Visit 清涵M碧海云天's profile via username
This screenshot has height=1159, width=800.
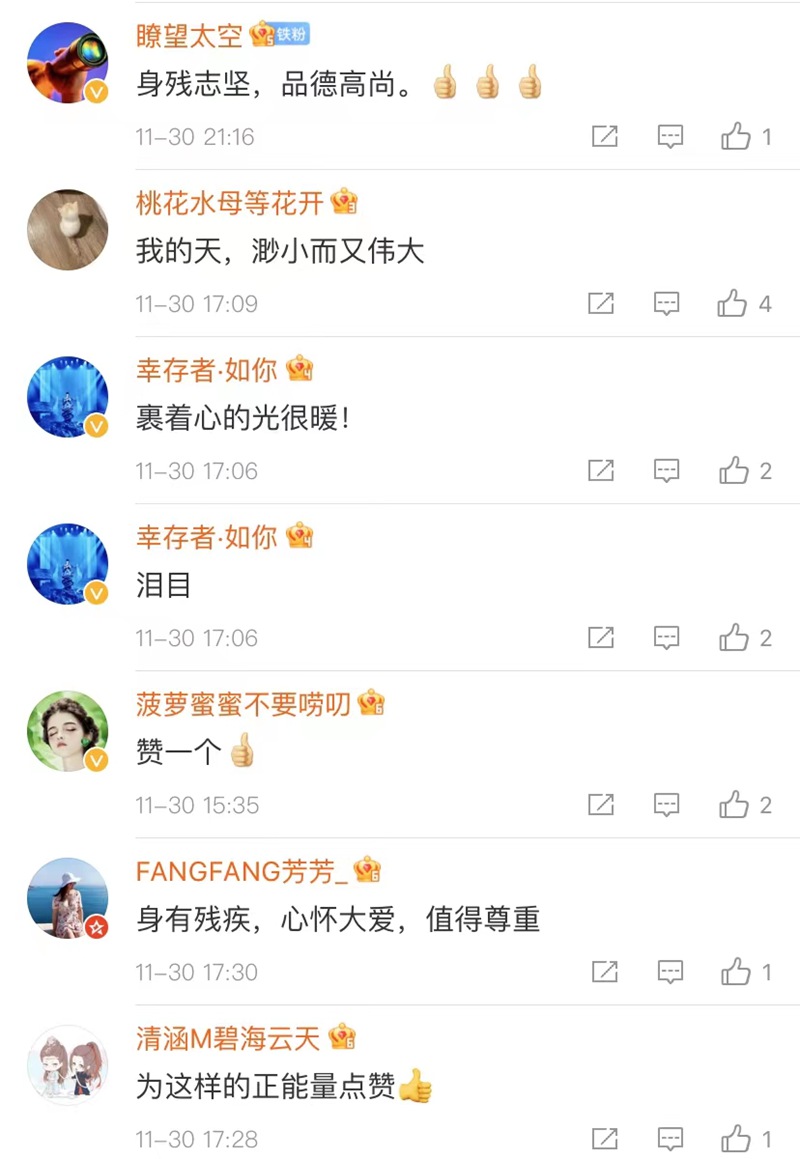click(228, 1038)
